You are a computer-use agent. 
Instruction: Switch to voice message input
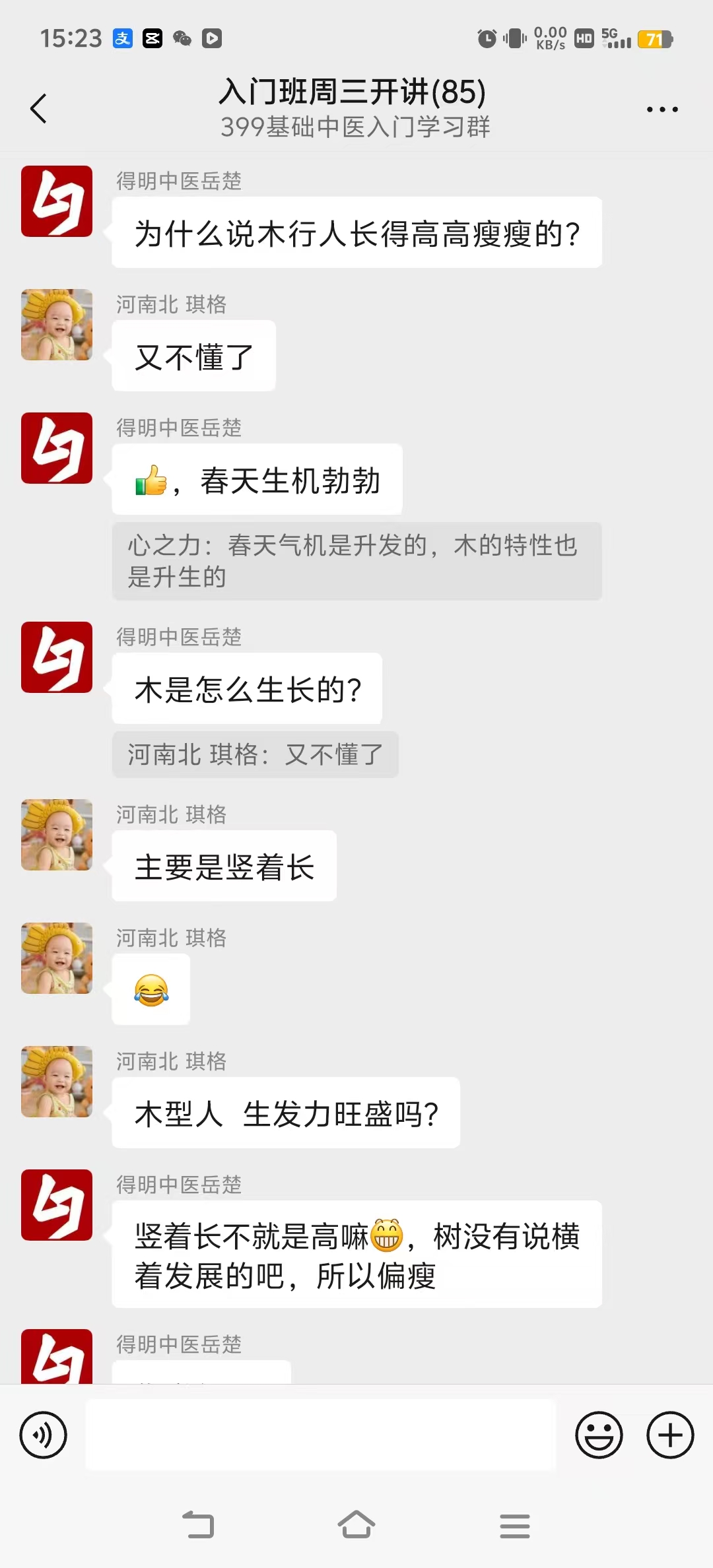pyautogui.click(x=44, y=1435)
